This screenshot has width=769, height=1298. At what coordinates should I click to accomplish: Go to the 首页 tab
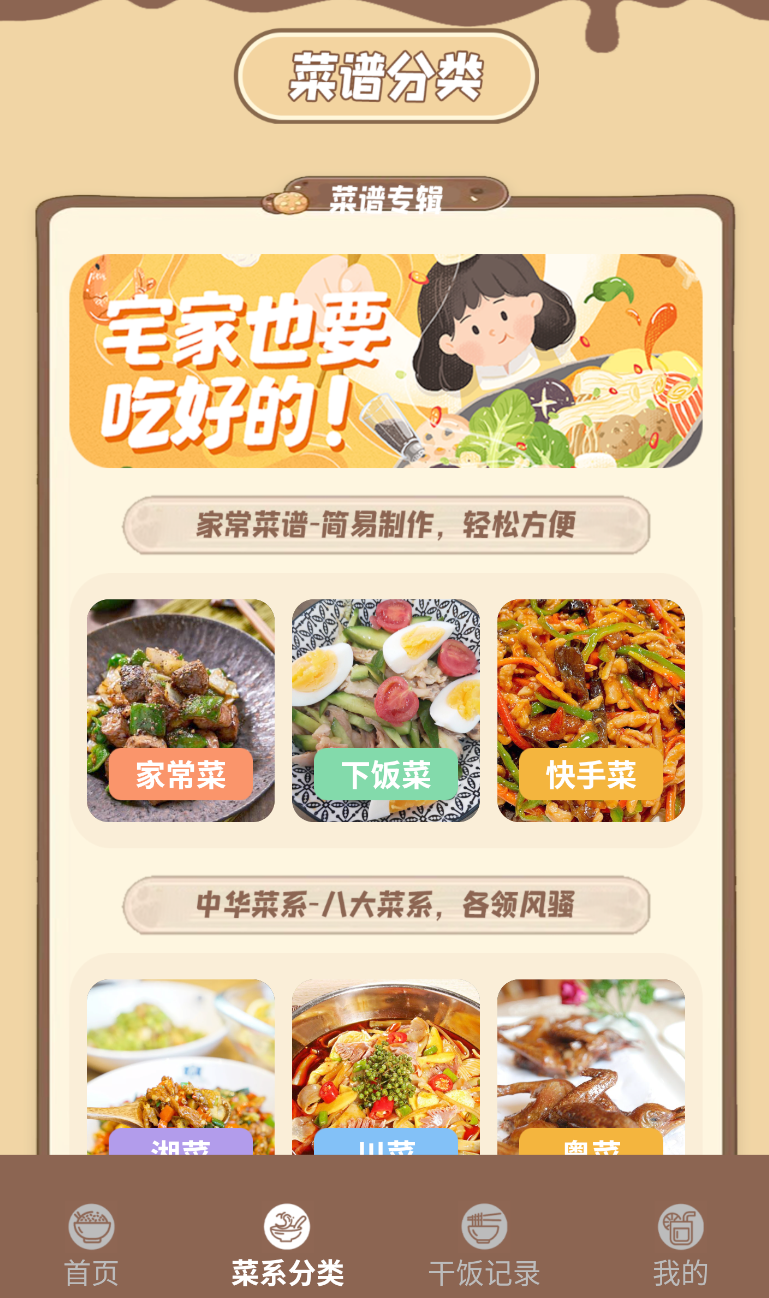(92, 1245)
